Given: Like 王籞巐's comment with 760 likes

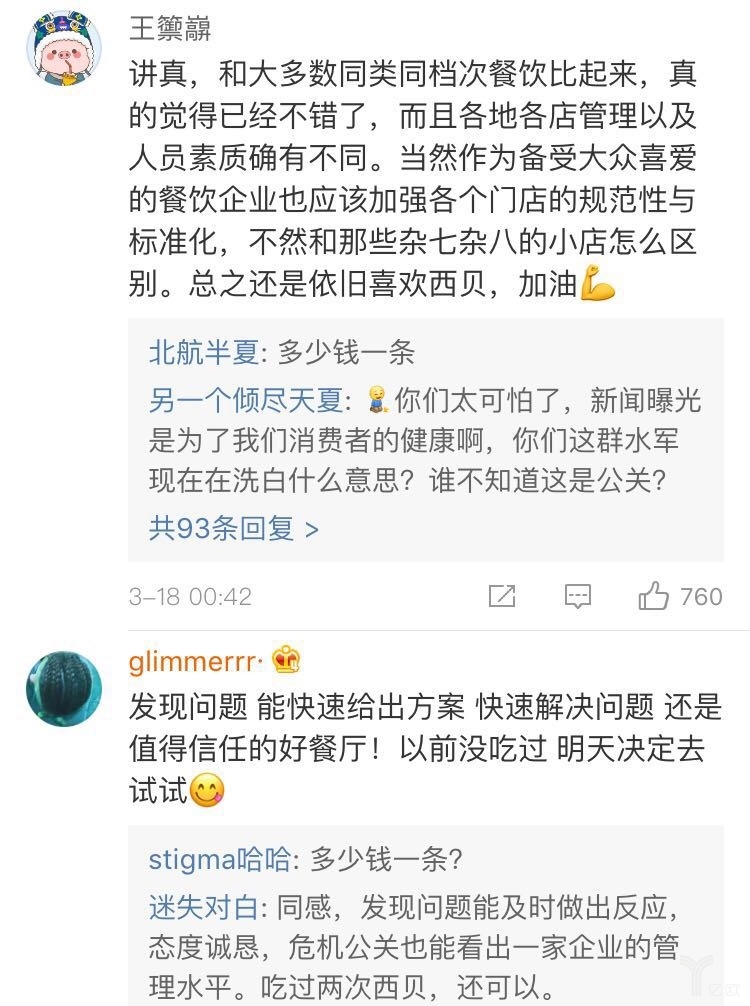Looking at the screenshot, I should pyautogui.click(x=654, y=597).
